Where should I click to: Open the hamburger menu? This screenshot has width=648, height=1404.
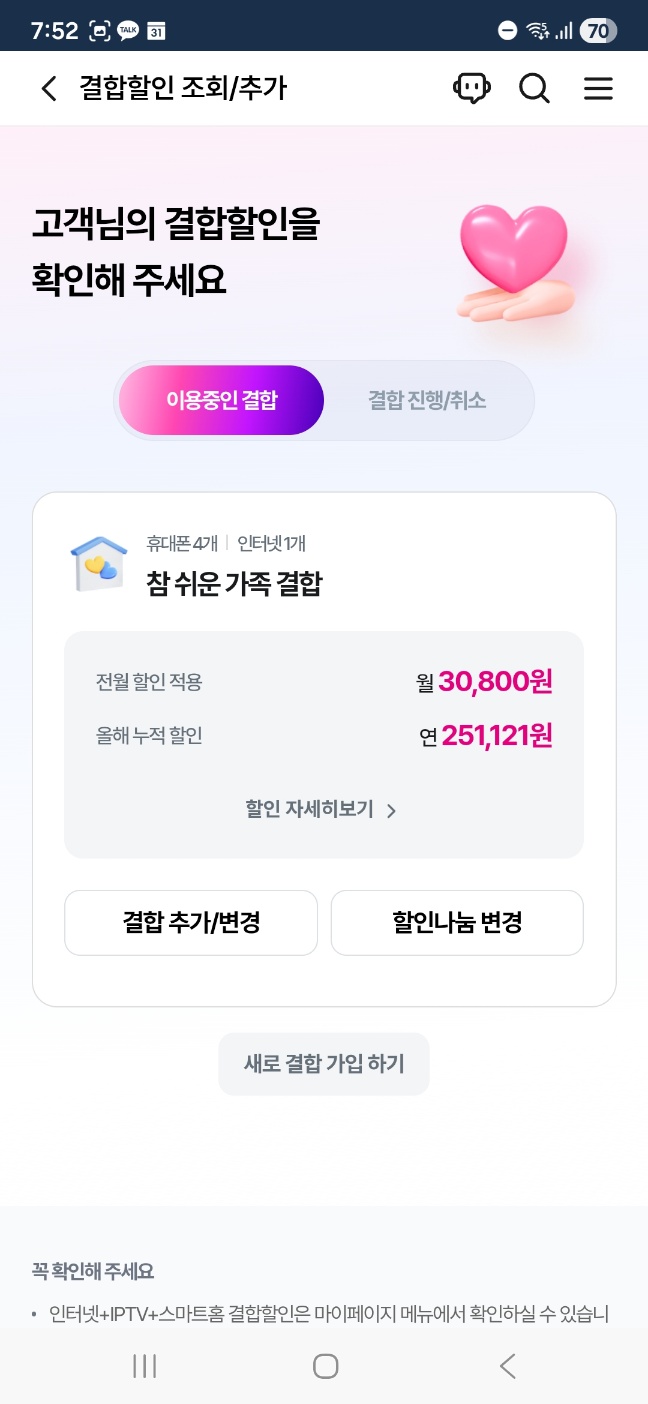[x=598, y=89]
